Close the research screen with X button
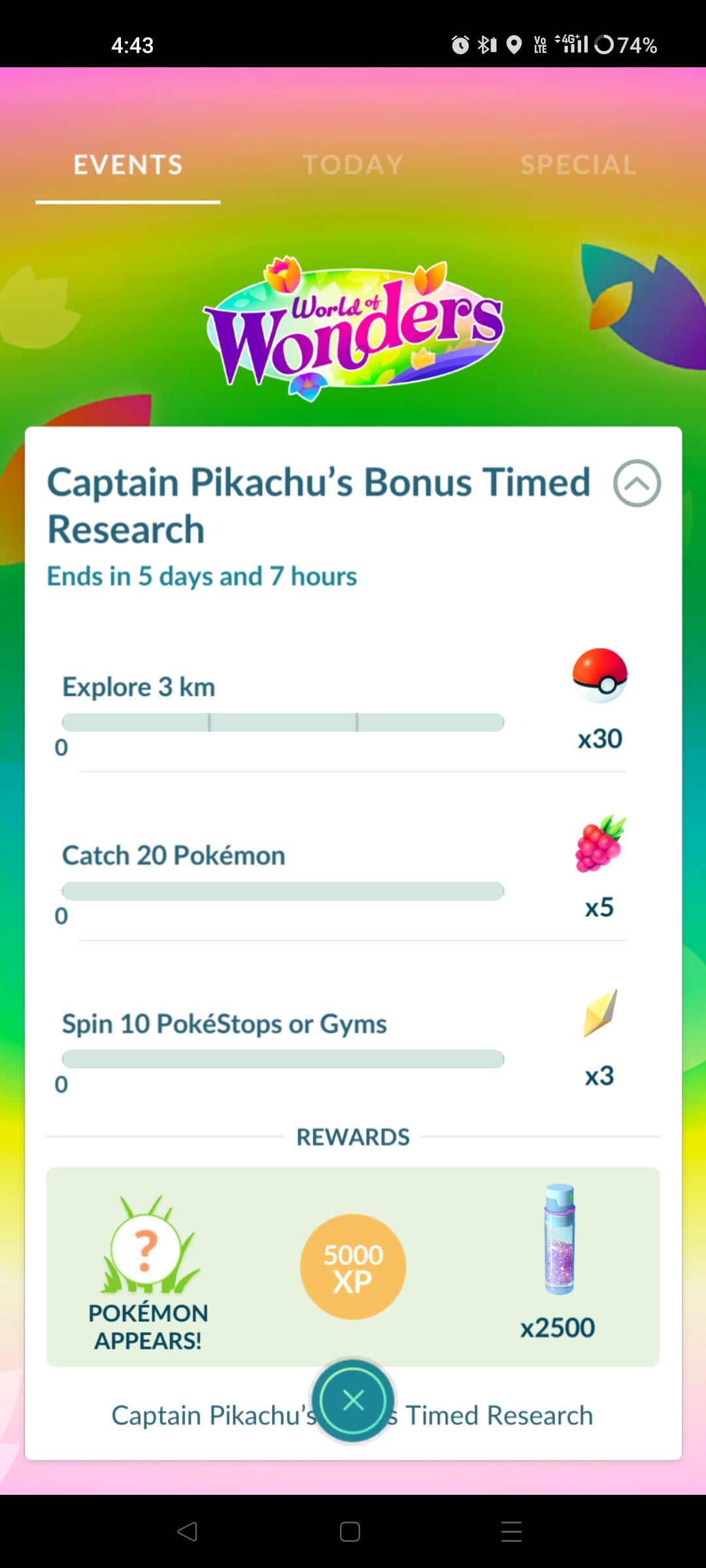 (353, 1400)
